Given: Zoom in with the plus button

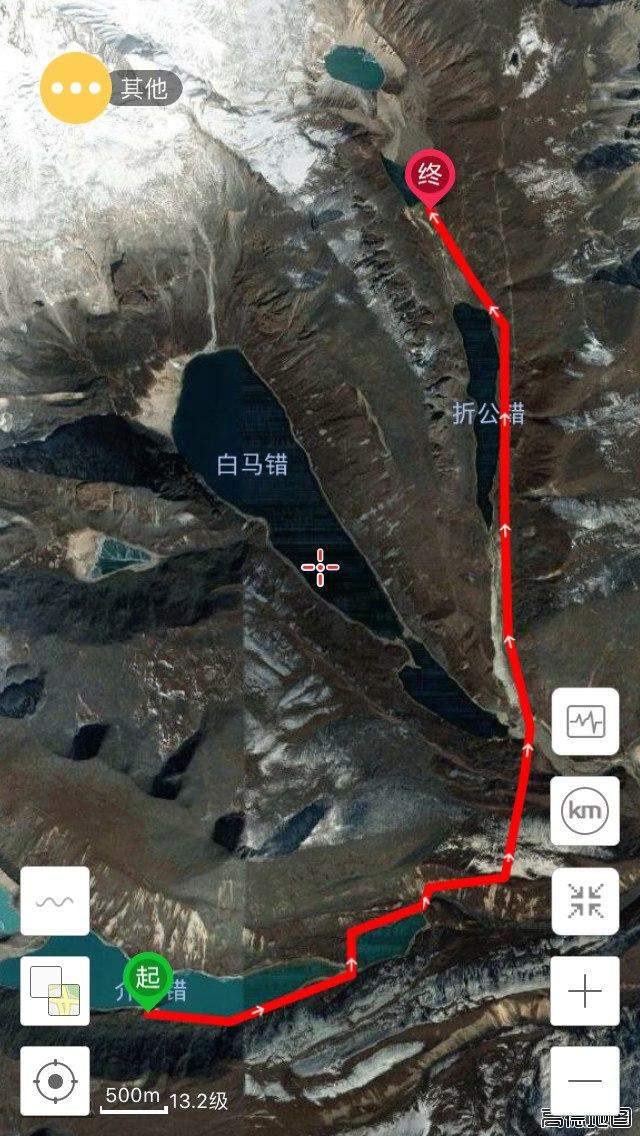Looking at the screenshot, I should pyautogui.click(x=585, y=991).
